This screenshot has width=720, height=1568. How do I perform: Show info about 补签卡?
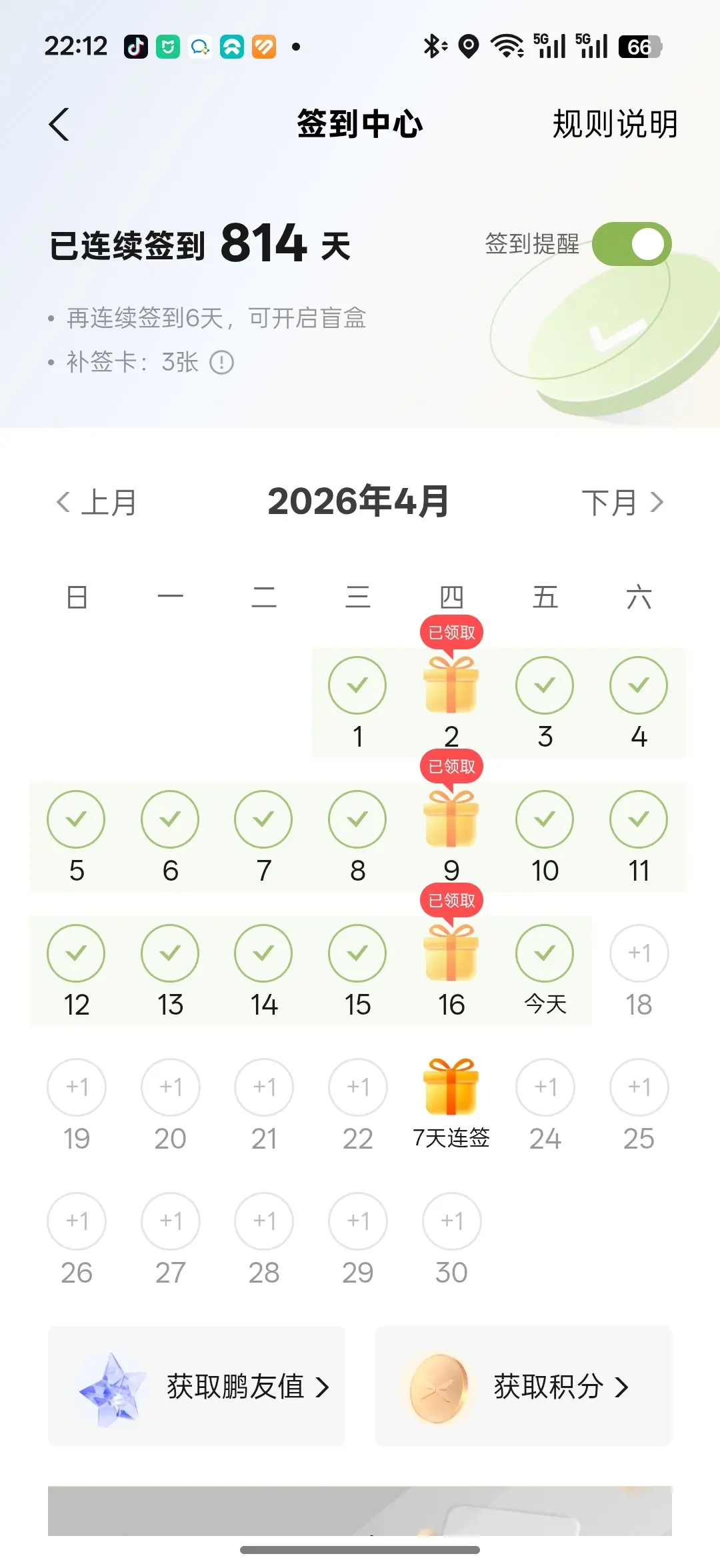coord(222,363)
